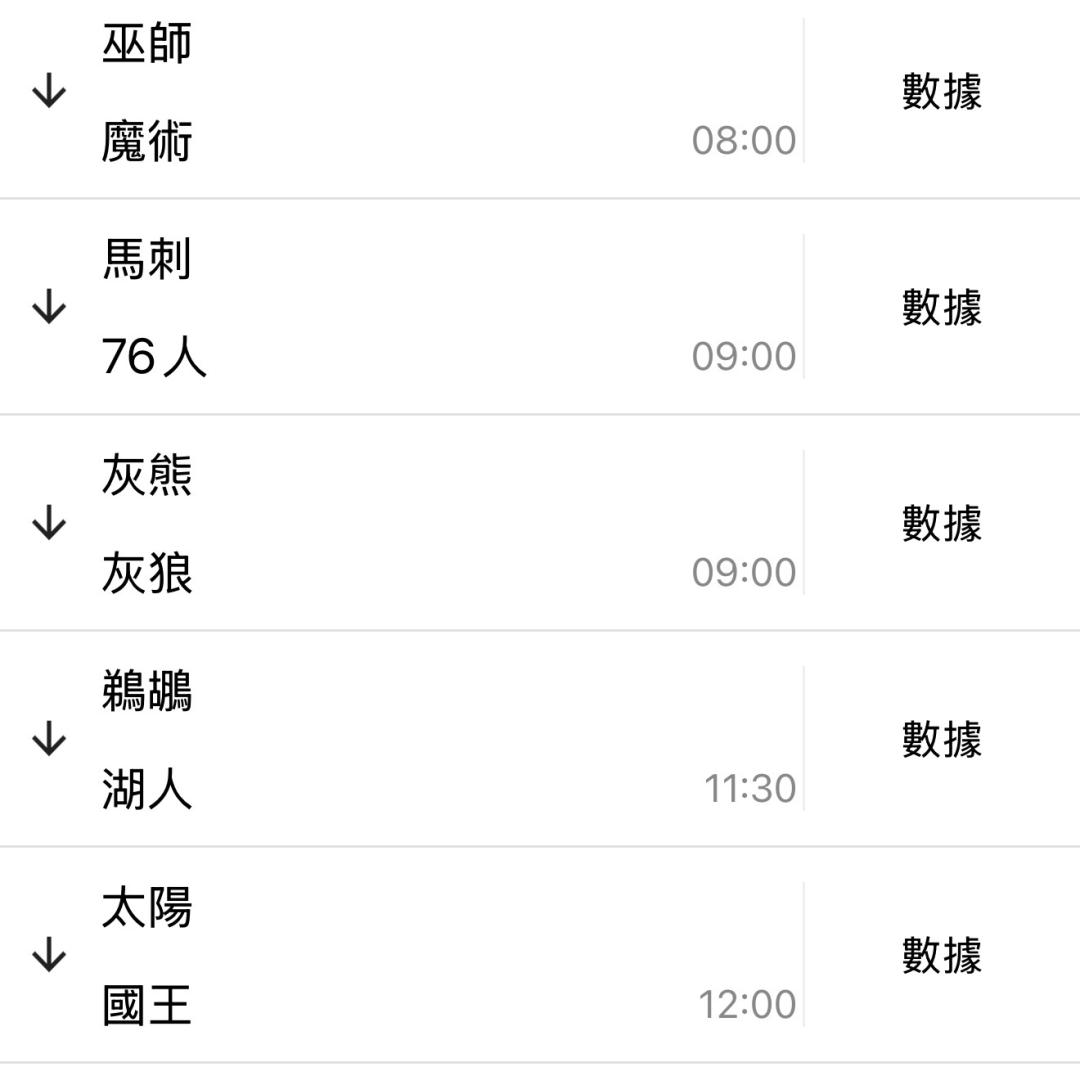Open the 馬刺 vs 76人 game row
Image resolution: width=1080 pixels, height=1067 pixels.
click(x=402, y=307)
